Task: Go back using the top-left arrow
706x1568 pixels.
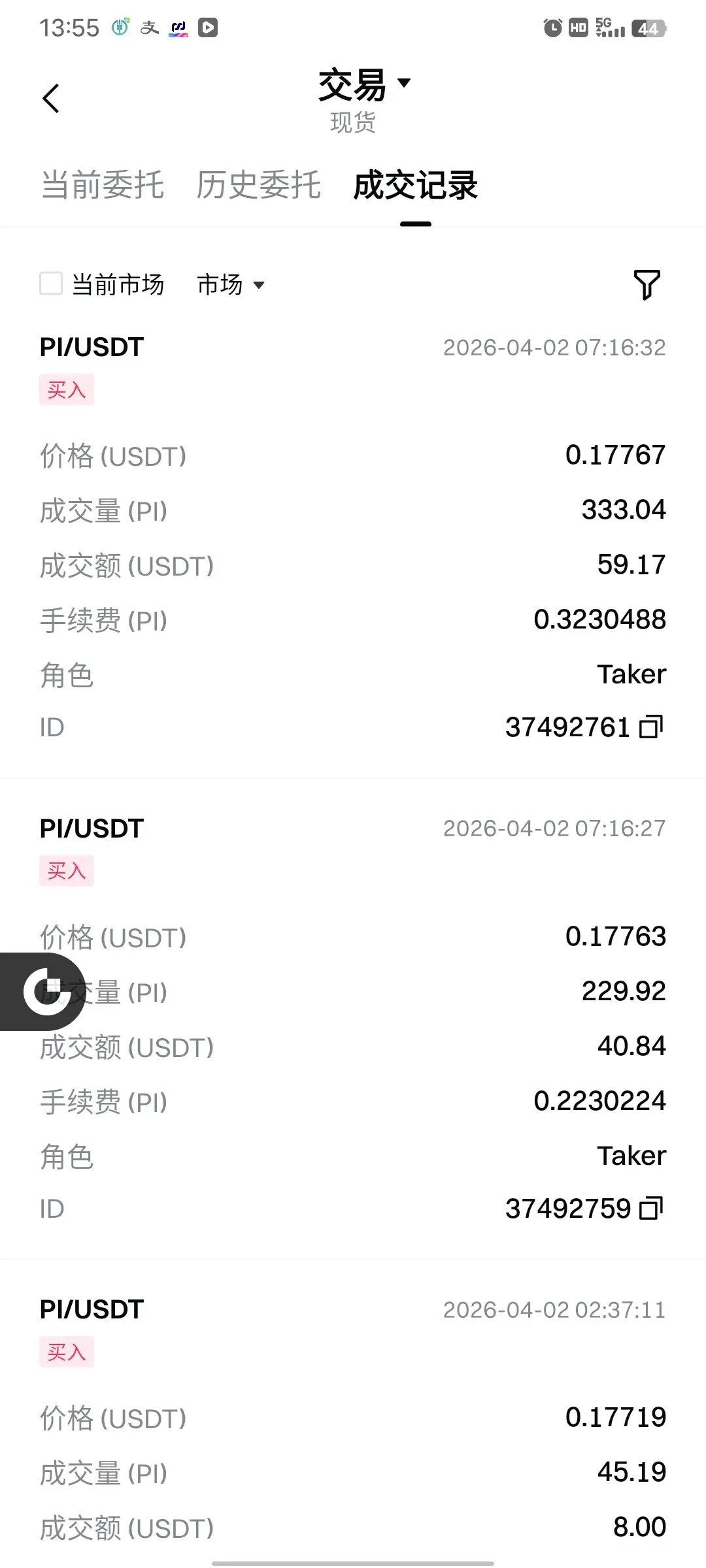Action: (x=51, y=99)
